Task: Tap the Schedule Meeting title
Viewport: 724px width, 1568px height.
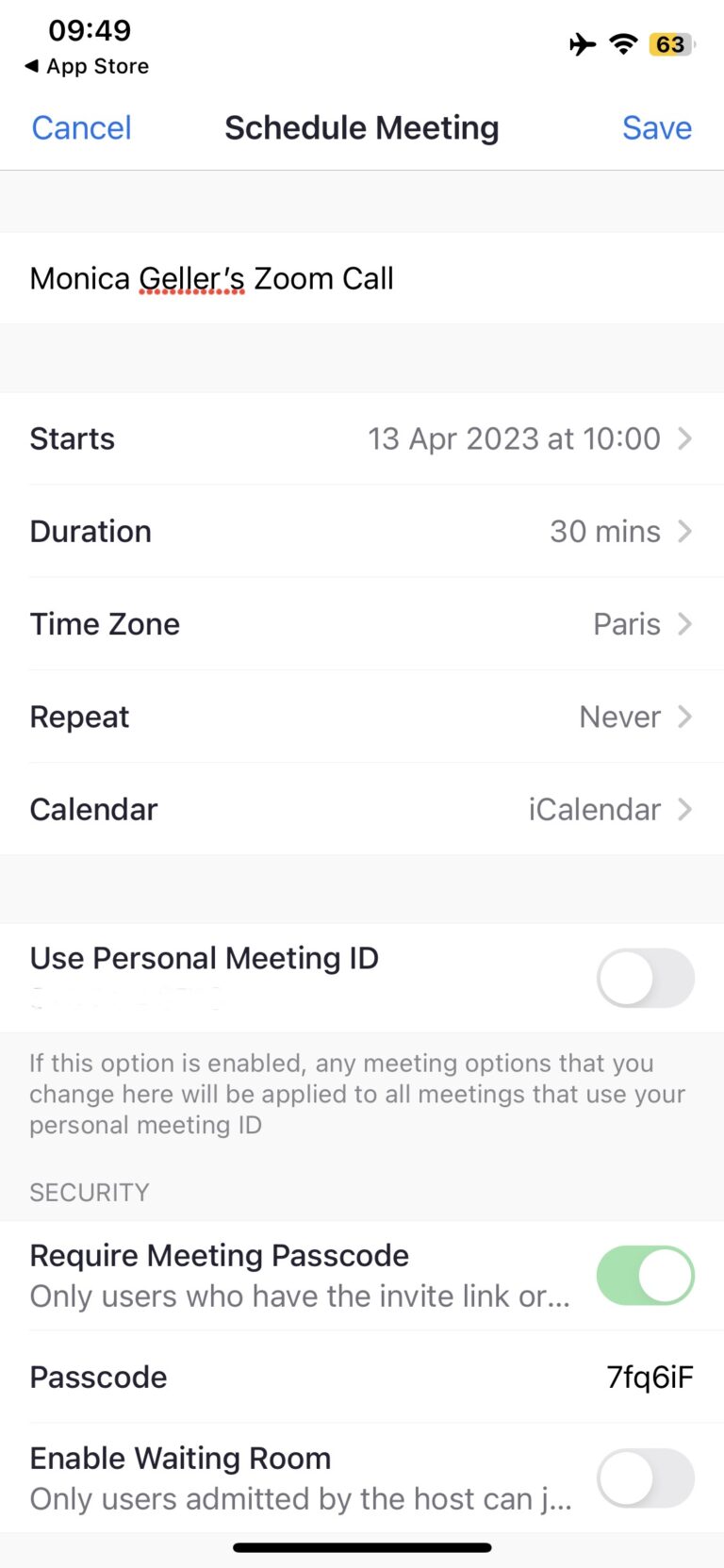Action: pos(362,127)
